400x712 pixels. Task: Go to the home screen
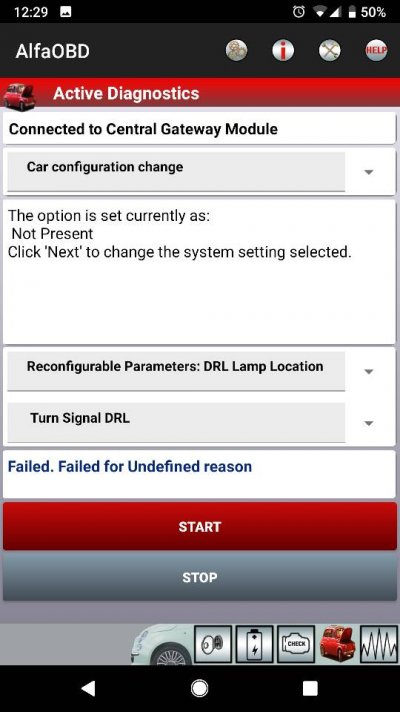pos(199,689)
